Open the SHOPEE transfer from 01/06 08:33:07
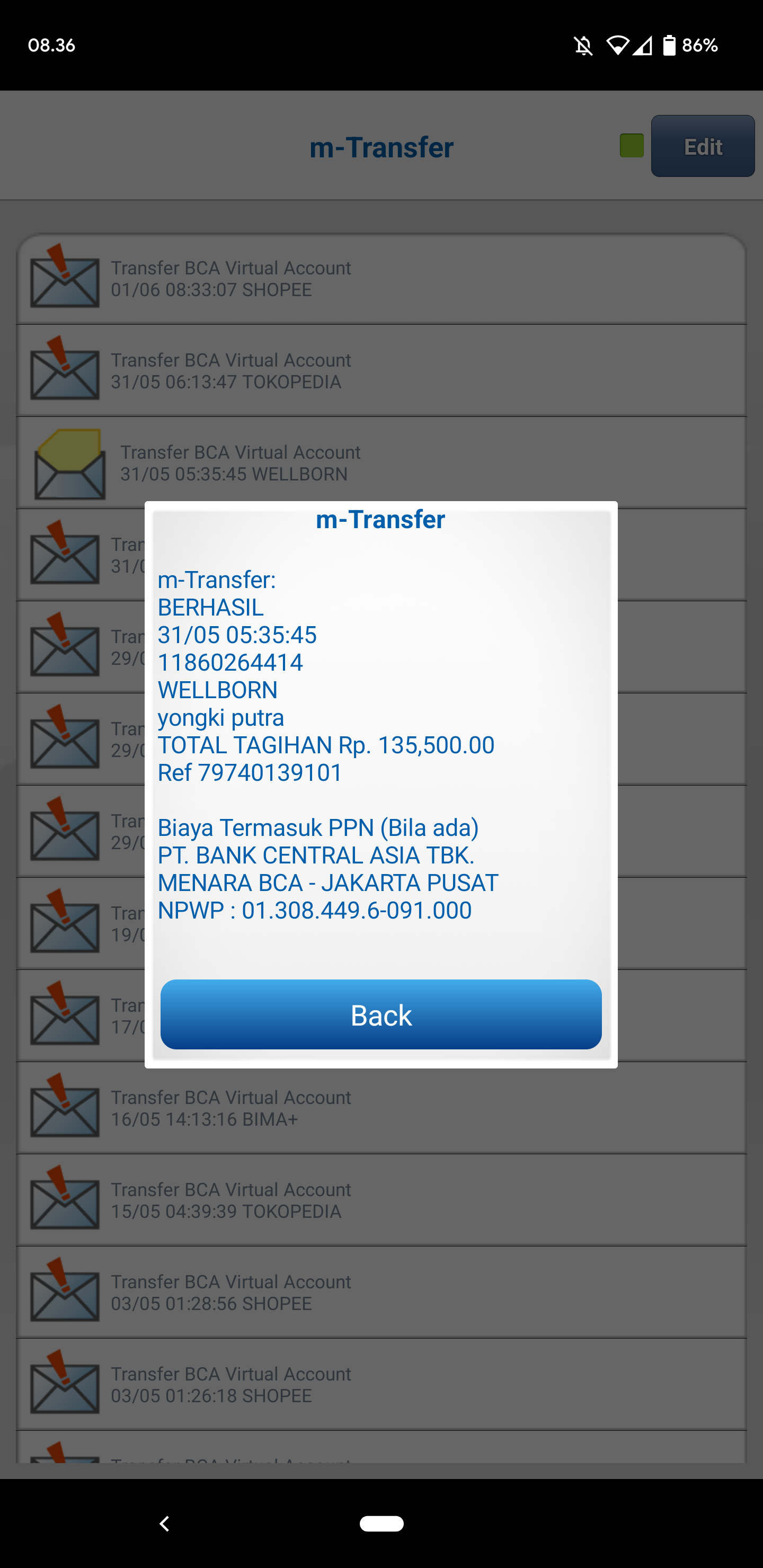This screenshot has height=1568, width=763. [x=381, y=278]
